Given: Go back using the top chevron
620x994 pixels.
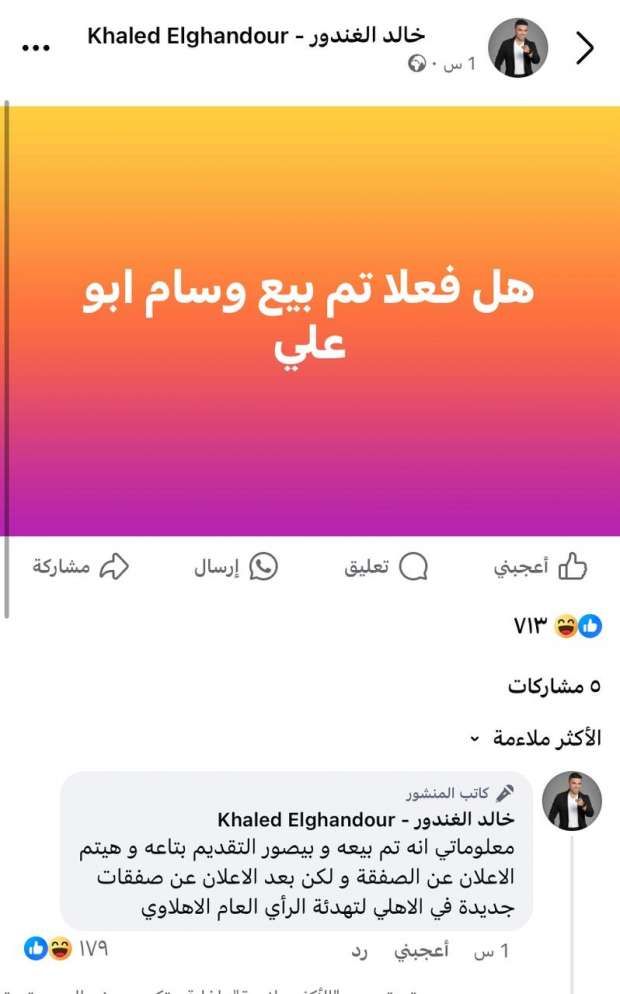Looking at the screenshot, I should (586, 47).
